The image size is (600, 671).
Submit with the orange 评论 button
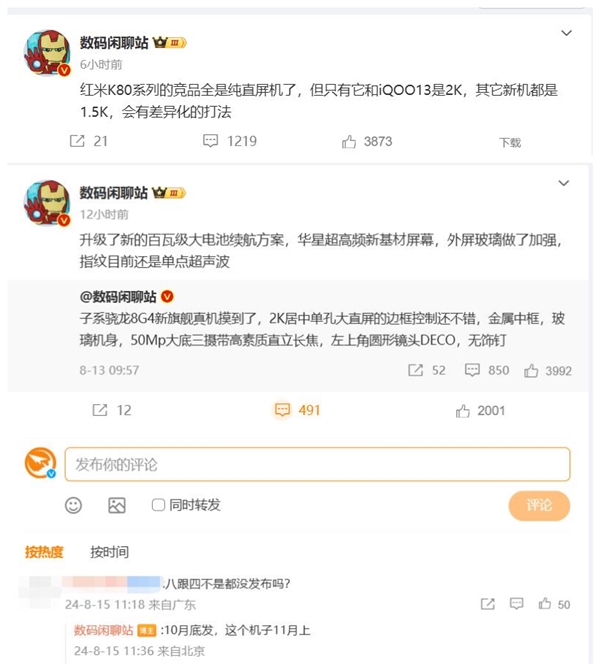pyautogui.click(x=538, y=505)
